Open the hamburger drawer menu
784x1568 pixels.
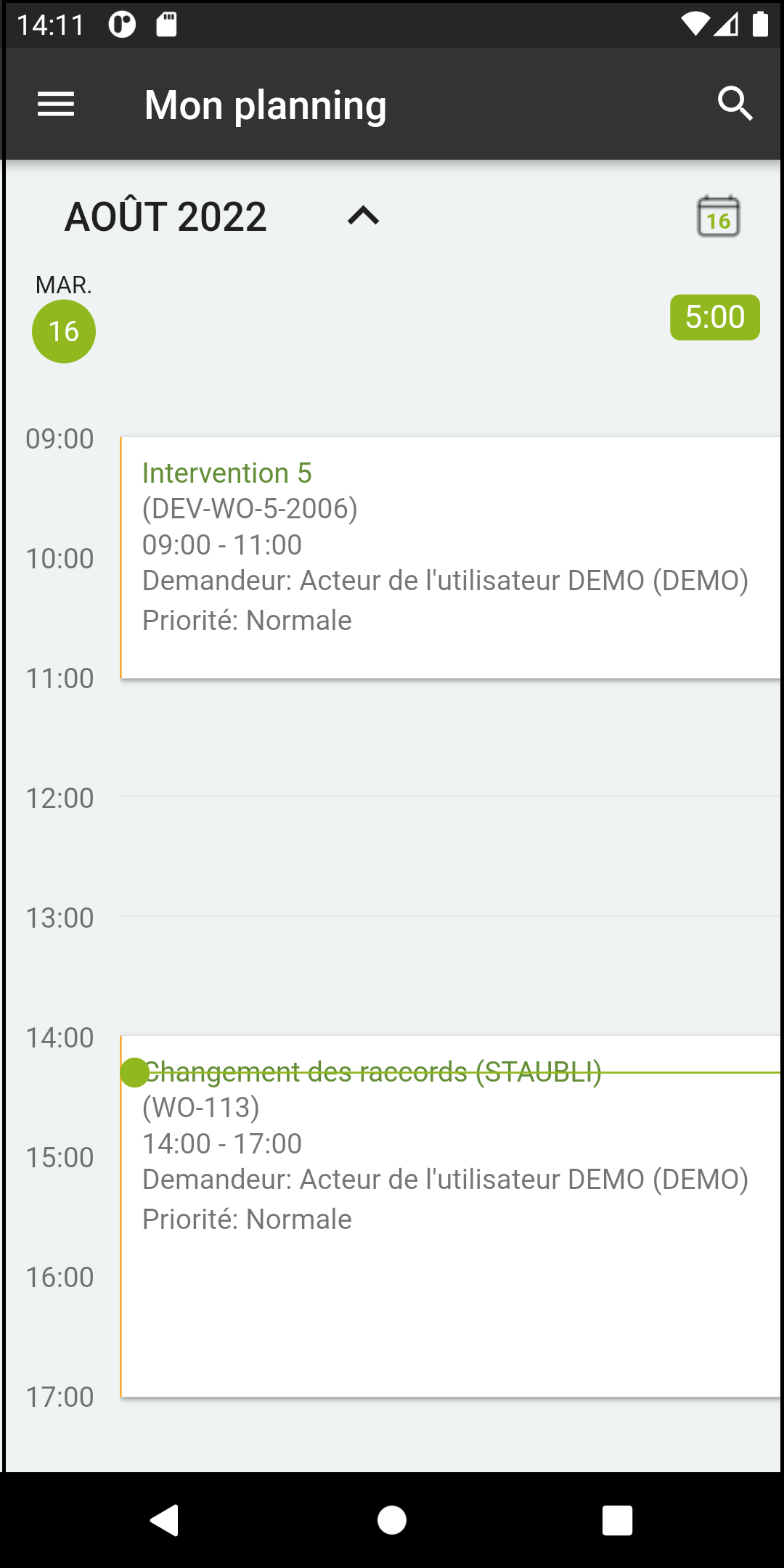click(x=56, y=105)
